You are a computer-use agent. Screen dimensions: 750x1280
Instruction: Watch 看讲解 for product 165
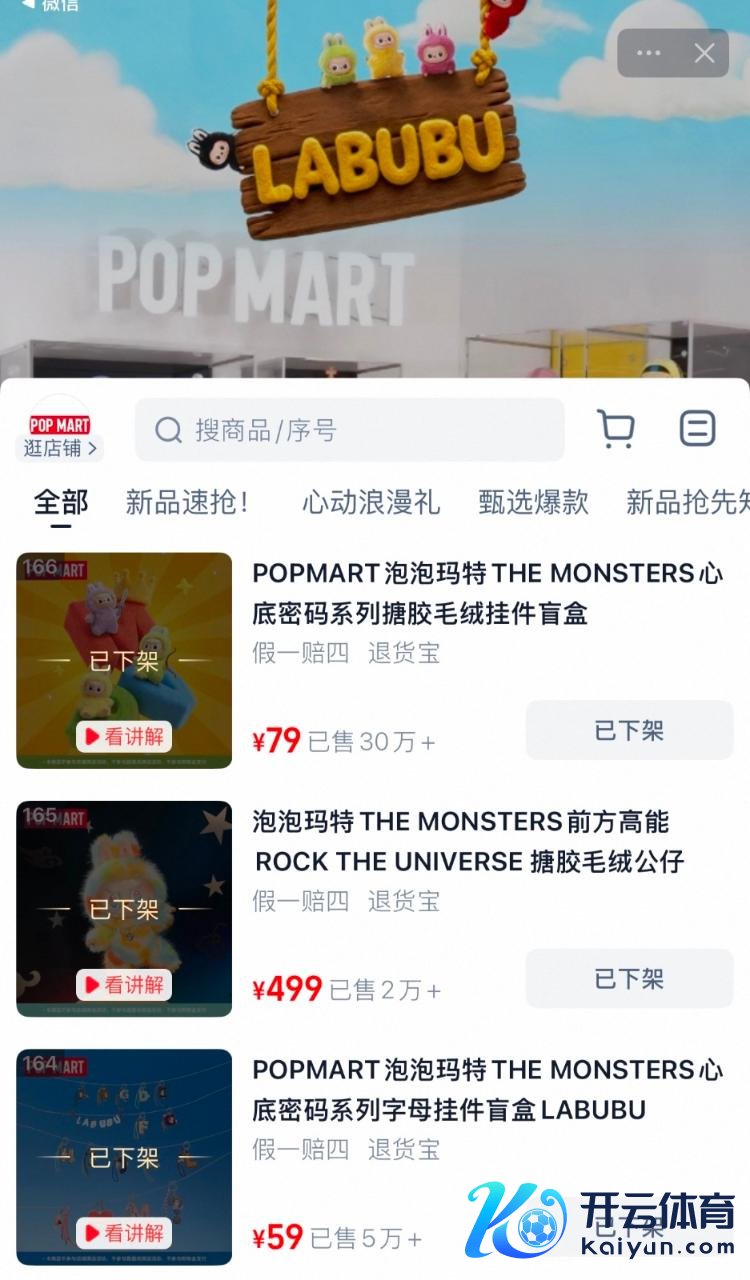[124, 985]
